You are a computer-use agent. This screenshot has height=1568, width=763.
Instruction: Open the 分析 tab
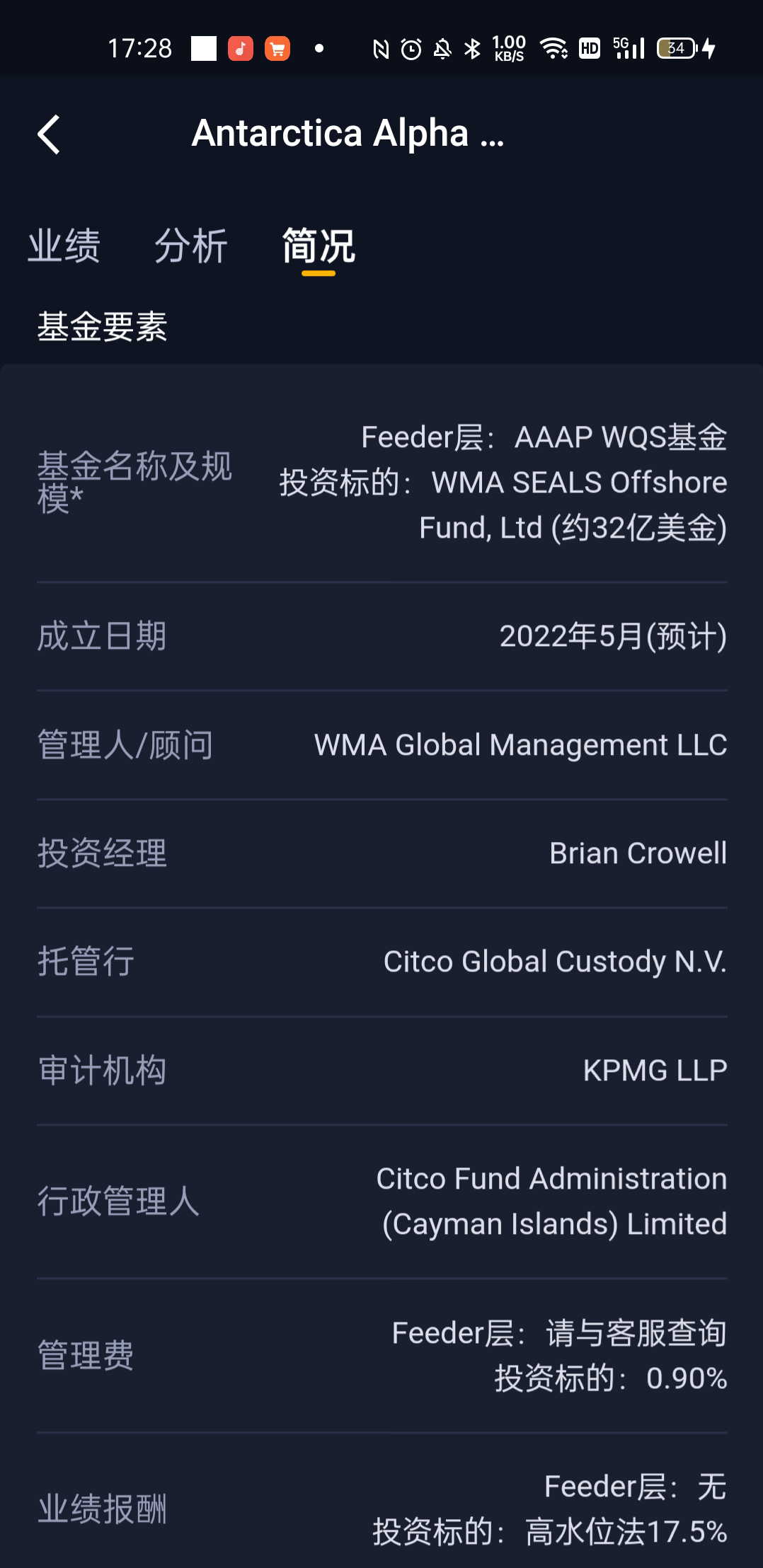tap(190, 246)
